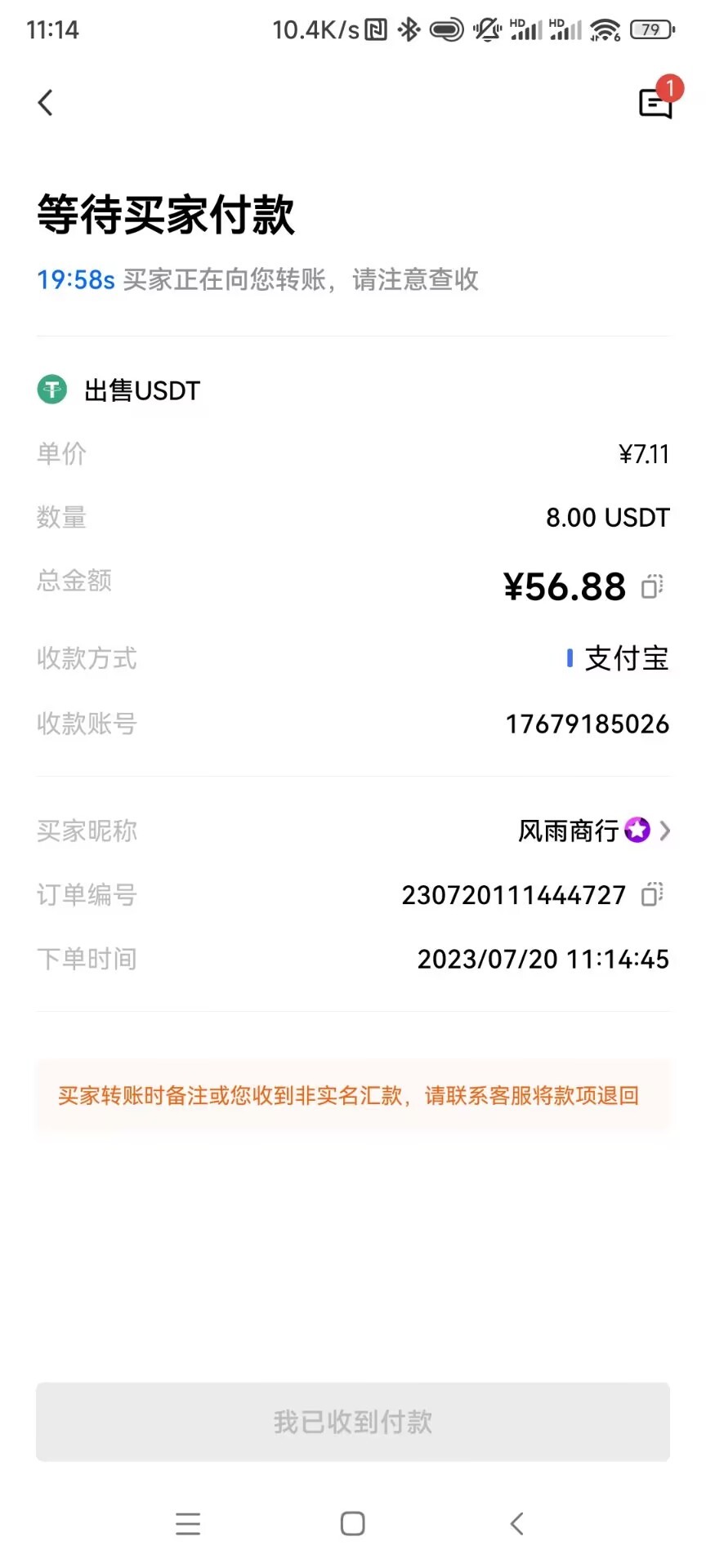Go to the system home screen
This screenshot has height=1568, width=706.
click(353, 1524)
